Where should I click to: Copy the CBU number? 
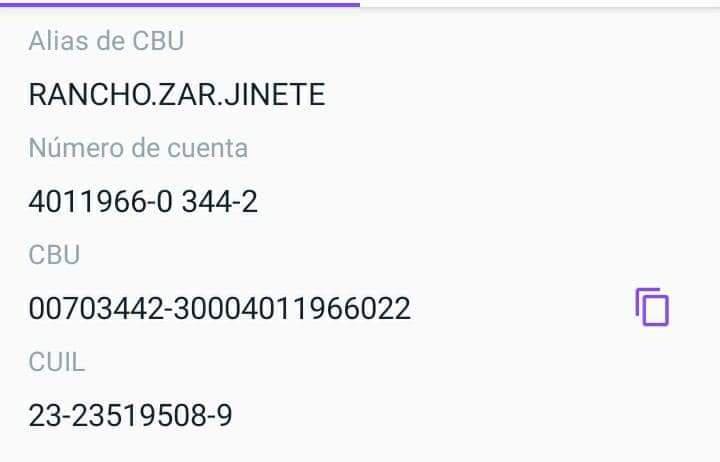[652, 307]
